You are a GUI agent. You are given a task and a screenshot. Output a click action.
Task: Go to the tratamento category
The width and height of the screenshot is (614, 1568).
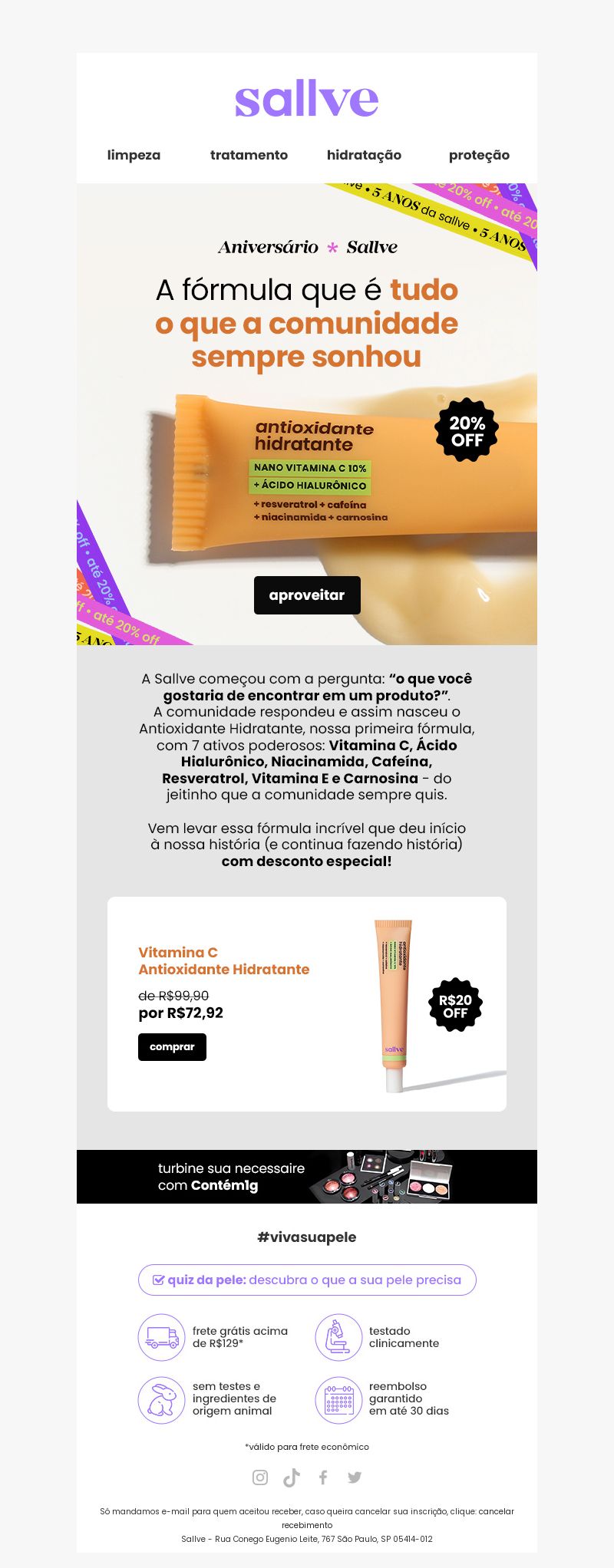[249, 155]
